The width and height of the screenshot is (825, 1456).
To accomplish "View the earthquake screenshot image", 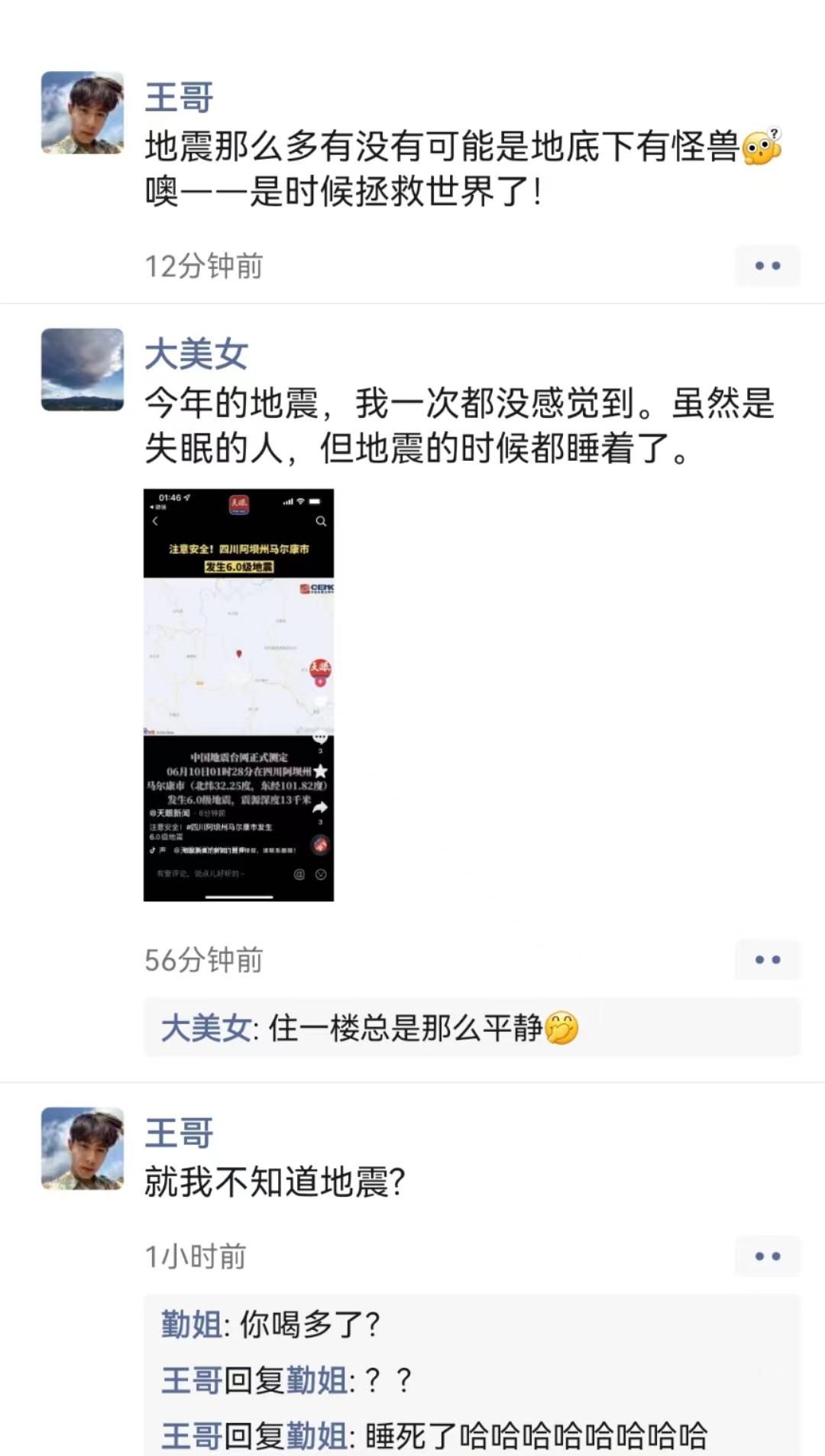I will (239, 695).
